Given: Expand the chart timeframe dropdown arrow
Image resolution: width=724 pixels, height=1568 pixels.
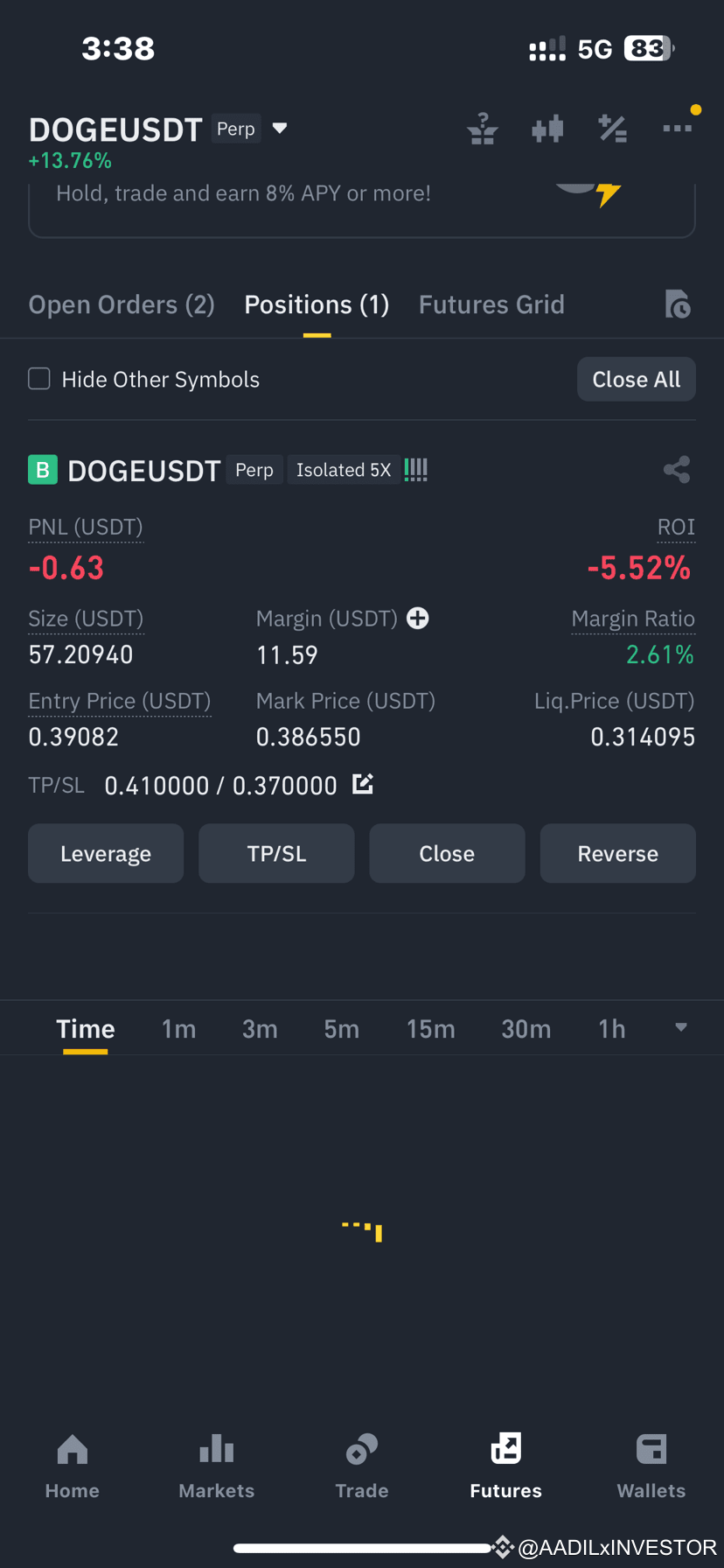Looking at the screenshot, I should click(x=680, y=1028).
